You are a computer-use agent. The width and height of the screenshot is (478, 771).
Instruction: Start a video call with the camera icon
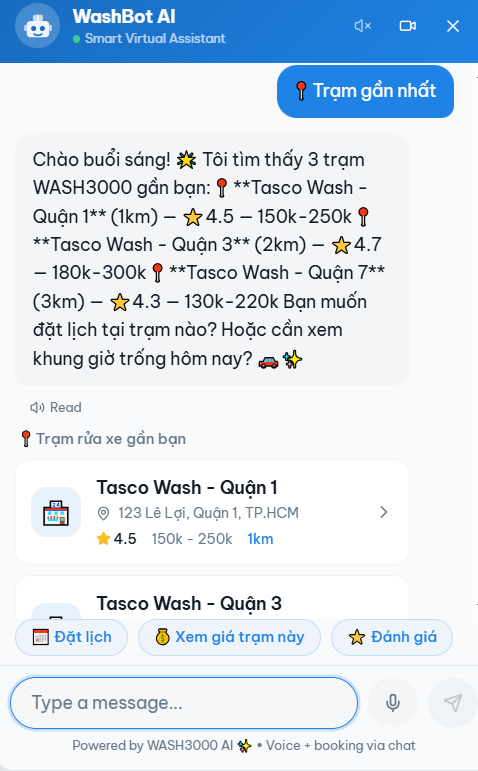[408, 26]
